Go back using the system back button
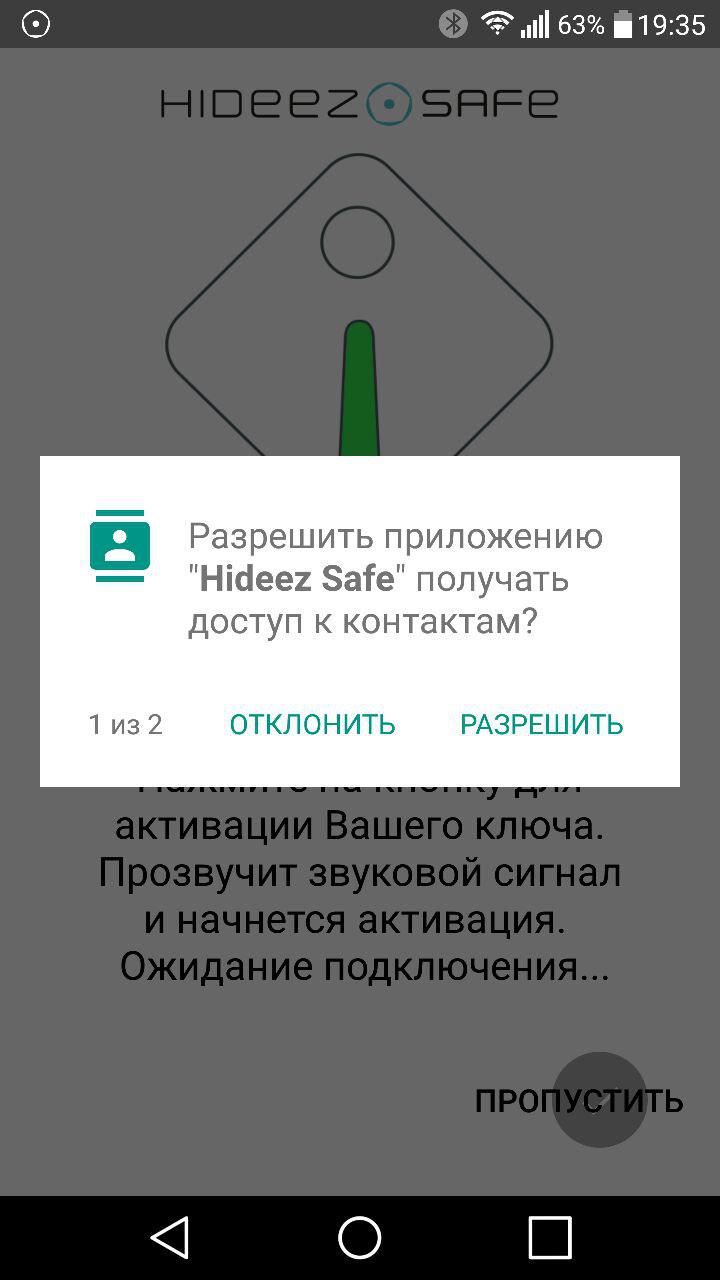The height and width of the screenshot is (1280, 720). [x=170, y=1238]
